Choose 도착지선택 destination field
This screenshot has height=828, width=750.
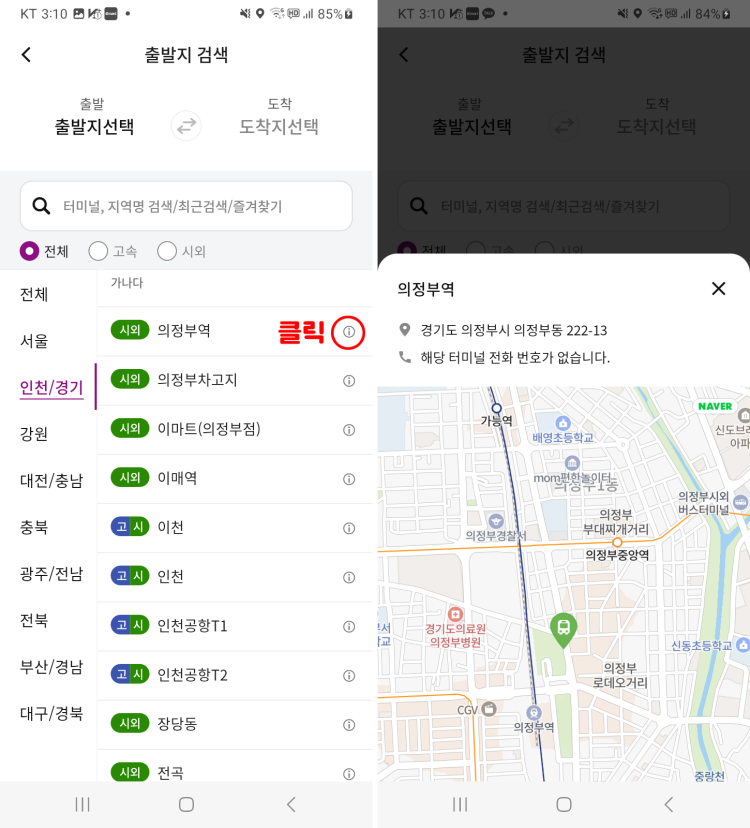click(x=279, y=126)
